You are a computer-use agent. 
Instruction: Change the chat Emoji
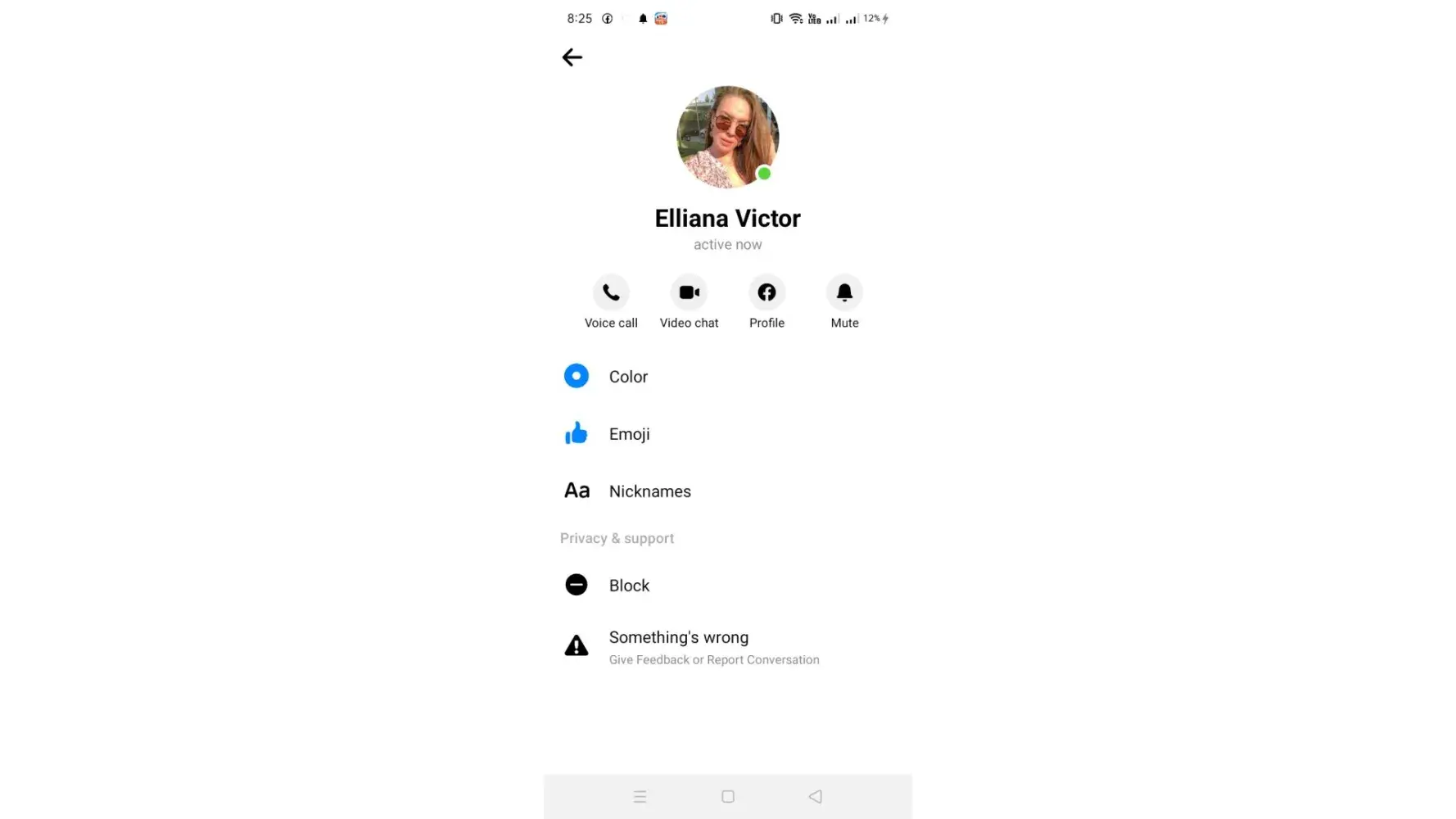629,434
